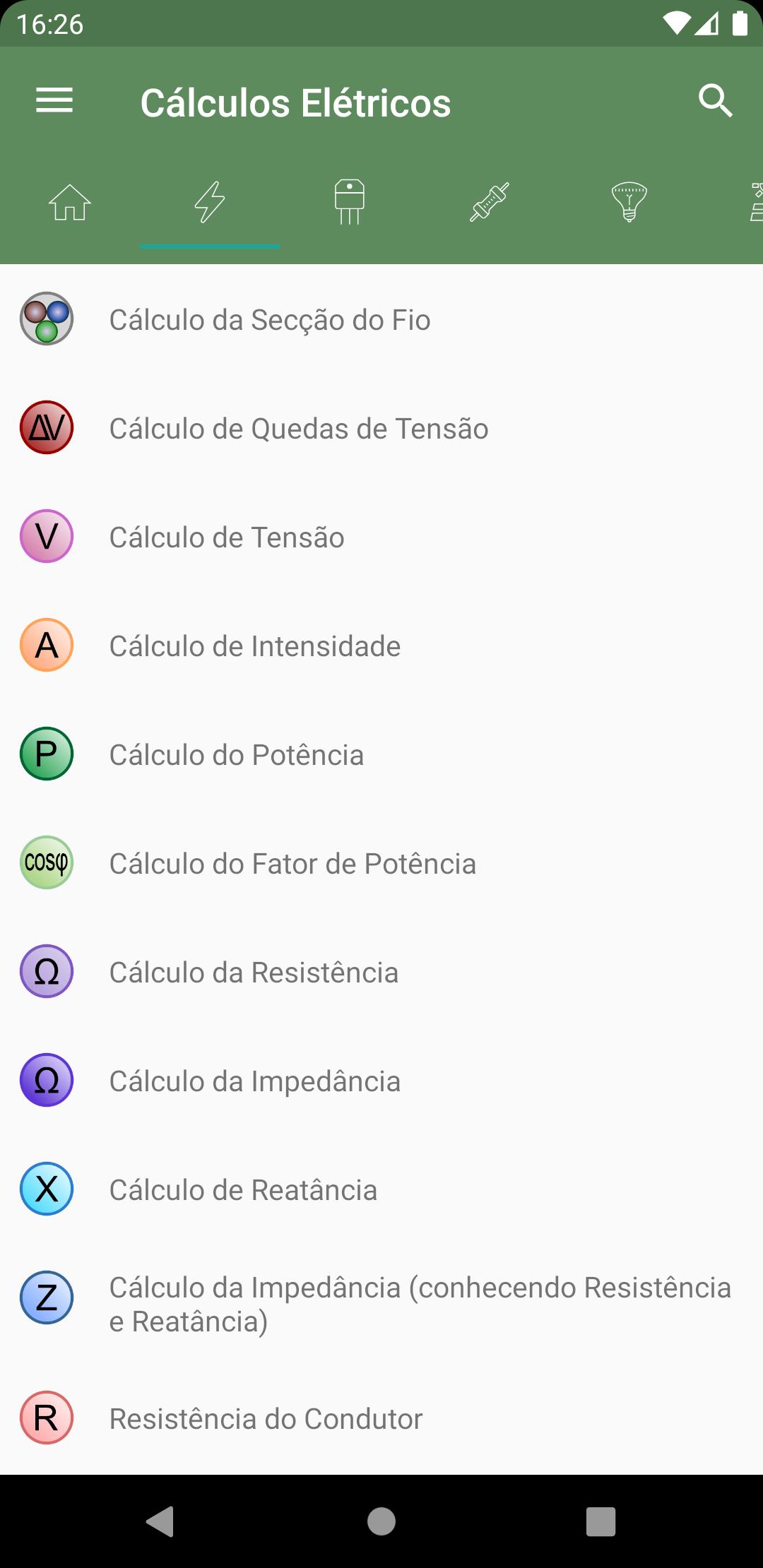The image size is (763, 1568).
Task: Open Cálculo da Secção do Fio
Action: pos(381,319)
